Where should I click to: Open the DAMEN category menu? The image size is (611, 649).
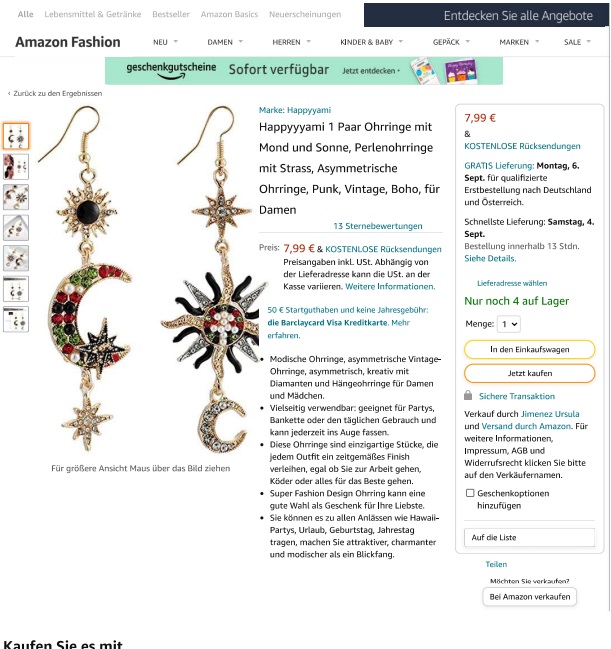(x=225, y=42)
